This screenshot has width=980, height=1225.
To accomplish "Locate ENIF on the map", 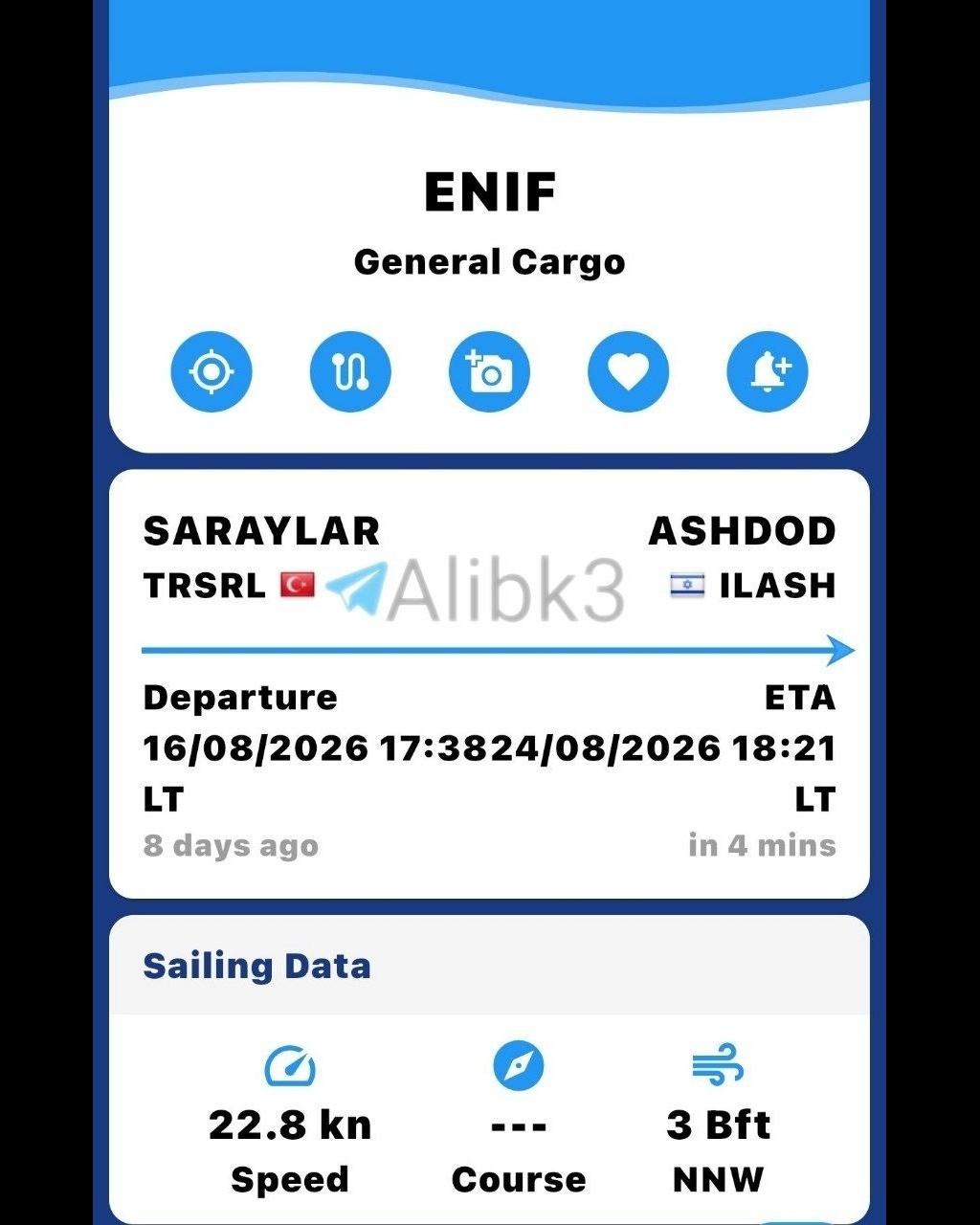I will (x=212, y=371).
